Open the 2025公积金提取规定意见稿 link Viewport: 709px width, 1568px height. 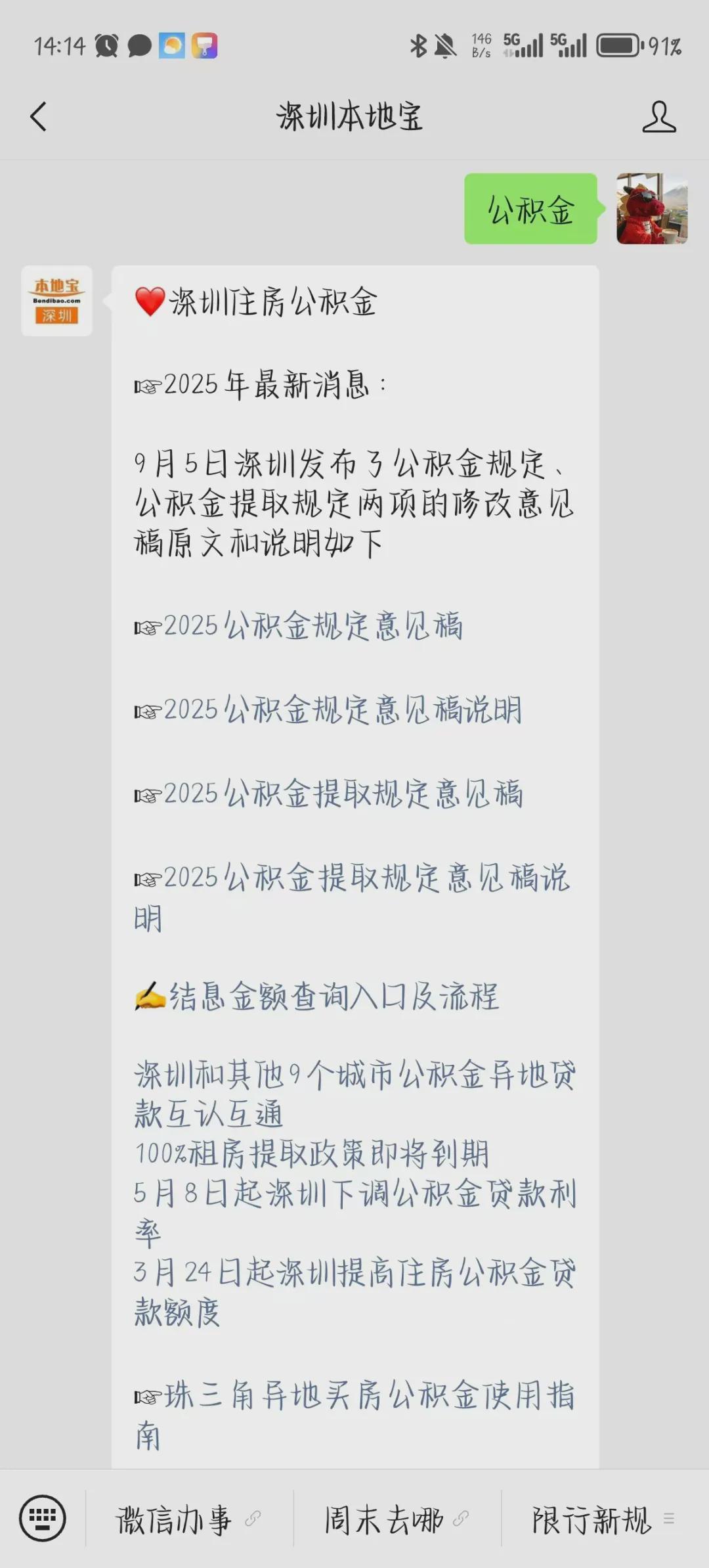coord(343,794)
